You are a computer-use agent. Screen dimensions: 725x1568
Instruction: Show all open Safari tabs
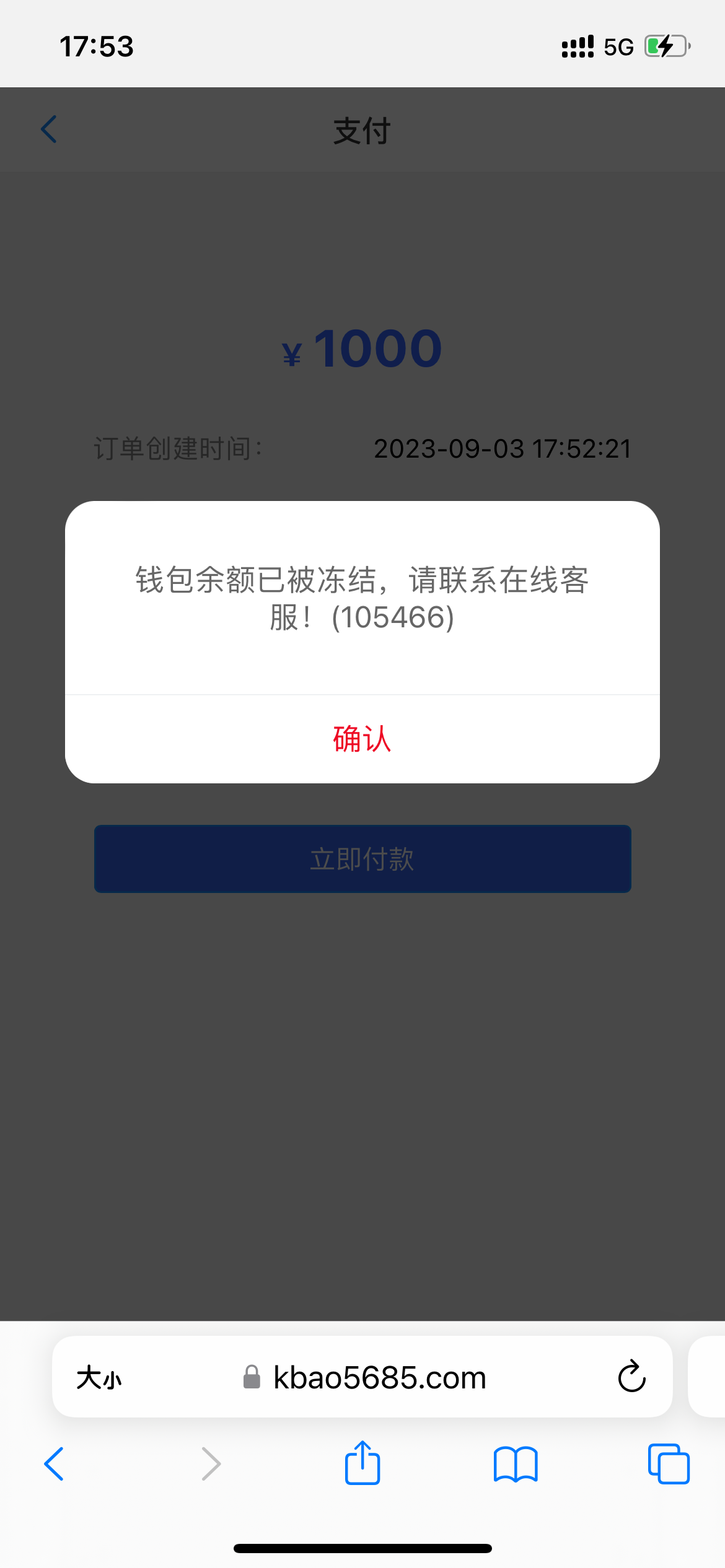pyautogui.click(x=668, y=1464)
